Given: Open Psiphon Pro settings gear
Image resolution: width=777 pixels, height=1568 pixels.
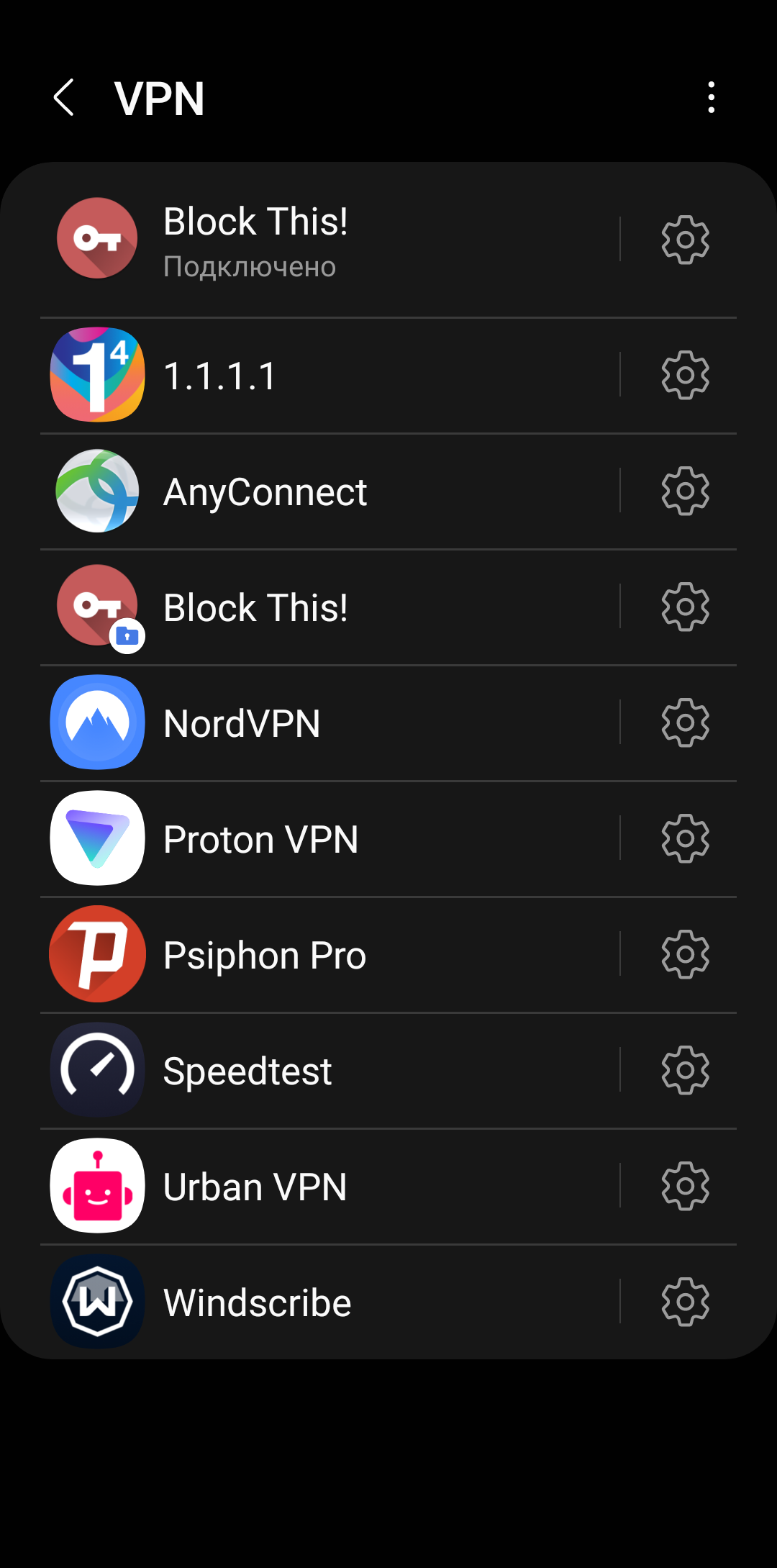Looking at the screenshot, I should click(x=685, y=954).
